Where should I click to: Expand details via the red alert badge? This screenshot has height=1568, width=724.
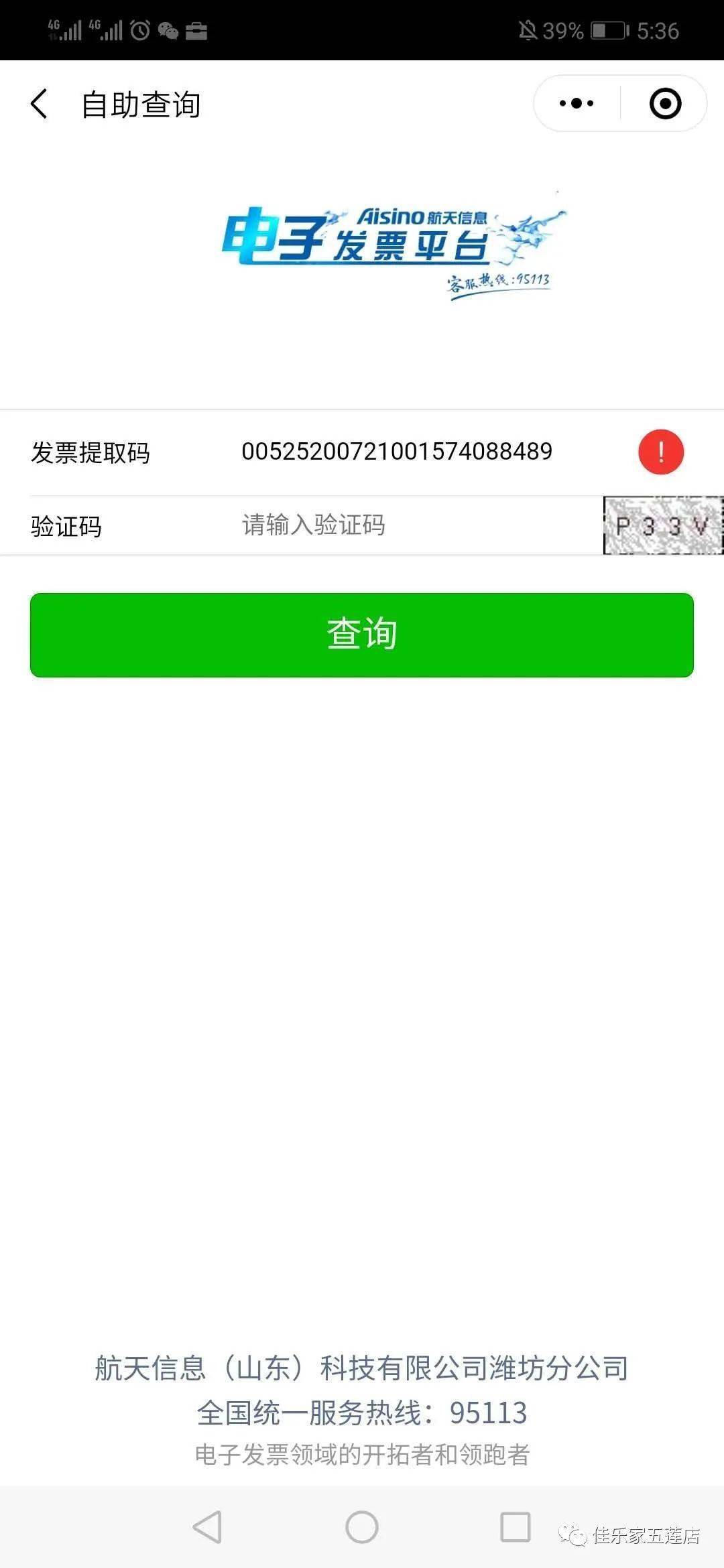660,452
